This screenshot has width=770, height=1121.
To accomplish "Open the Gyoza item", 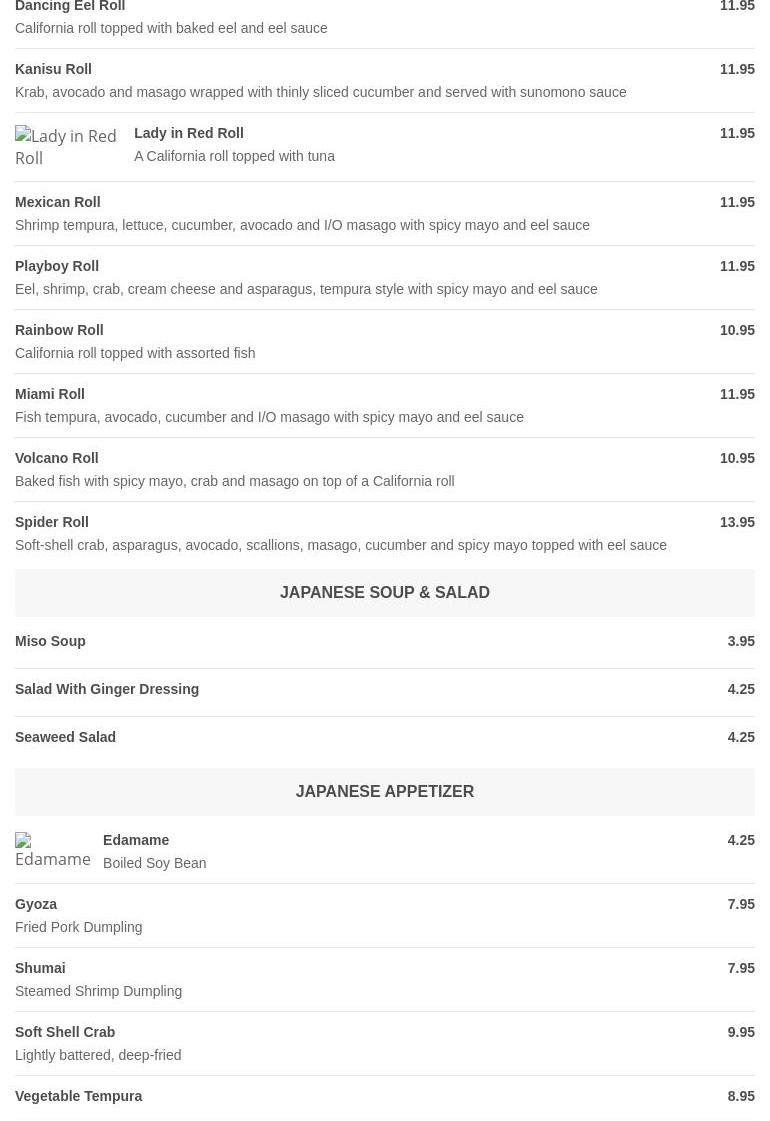I will click(x=36, y=905).
